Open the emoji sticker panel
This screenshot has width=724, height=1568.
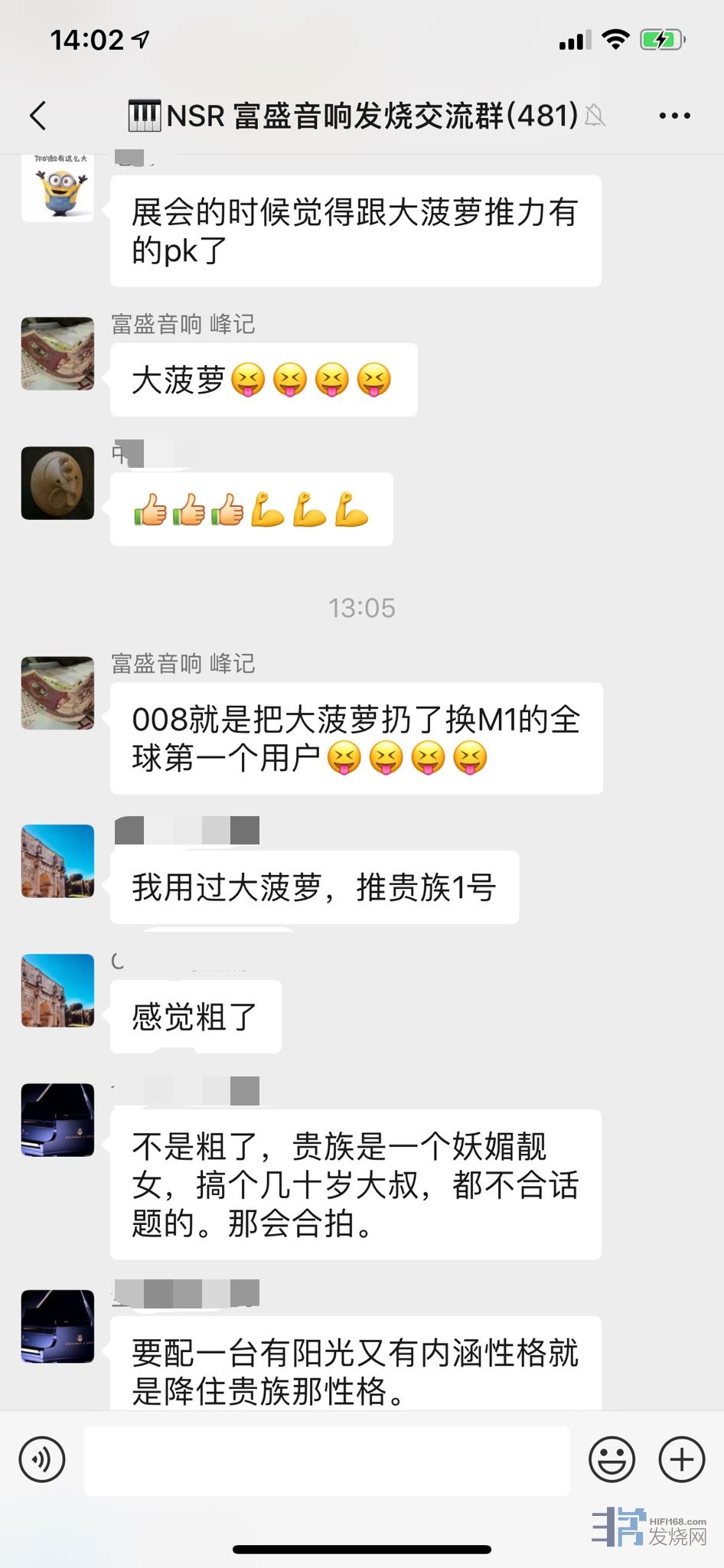coord(611,1460)
